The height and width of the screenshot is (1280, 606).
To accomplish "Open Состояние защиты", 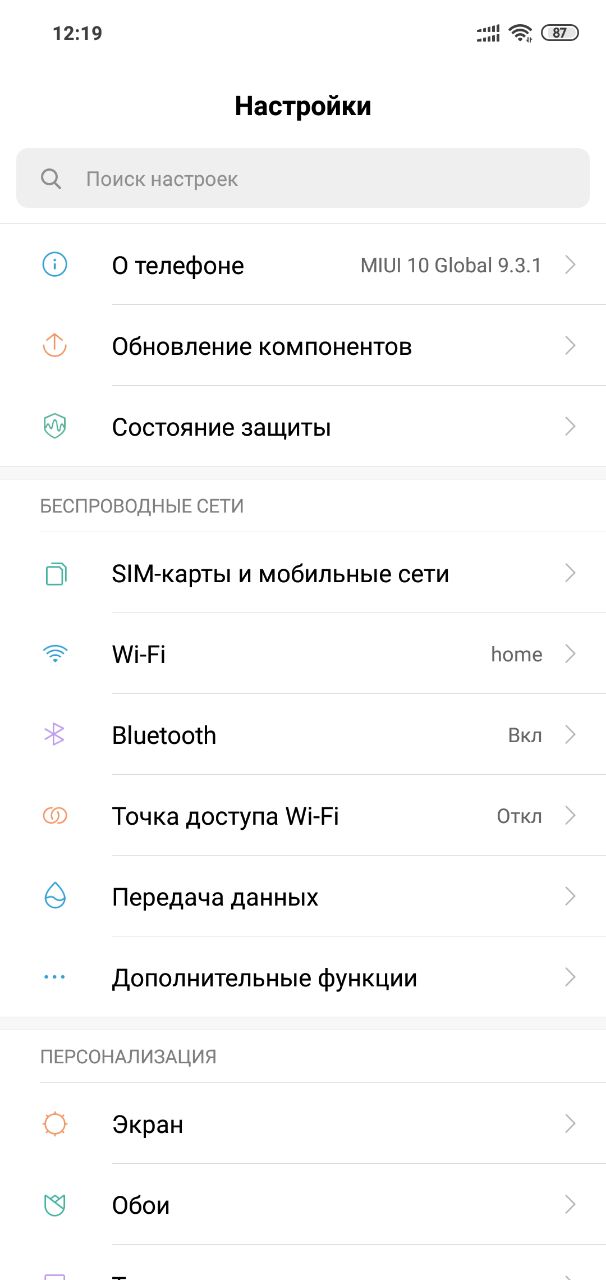I will (x=303, y=427).
